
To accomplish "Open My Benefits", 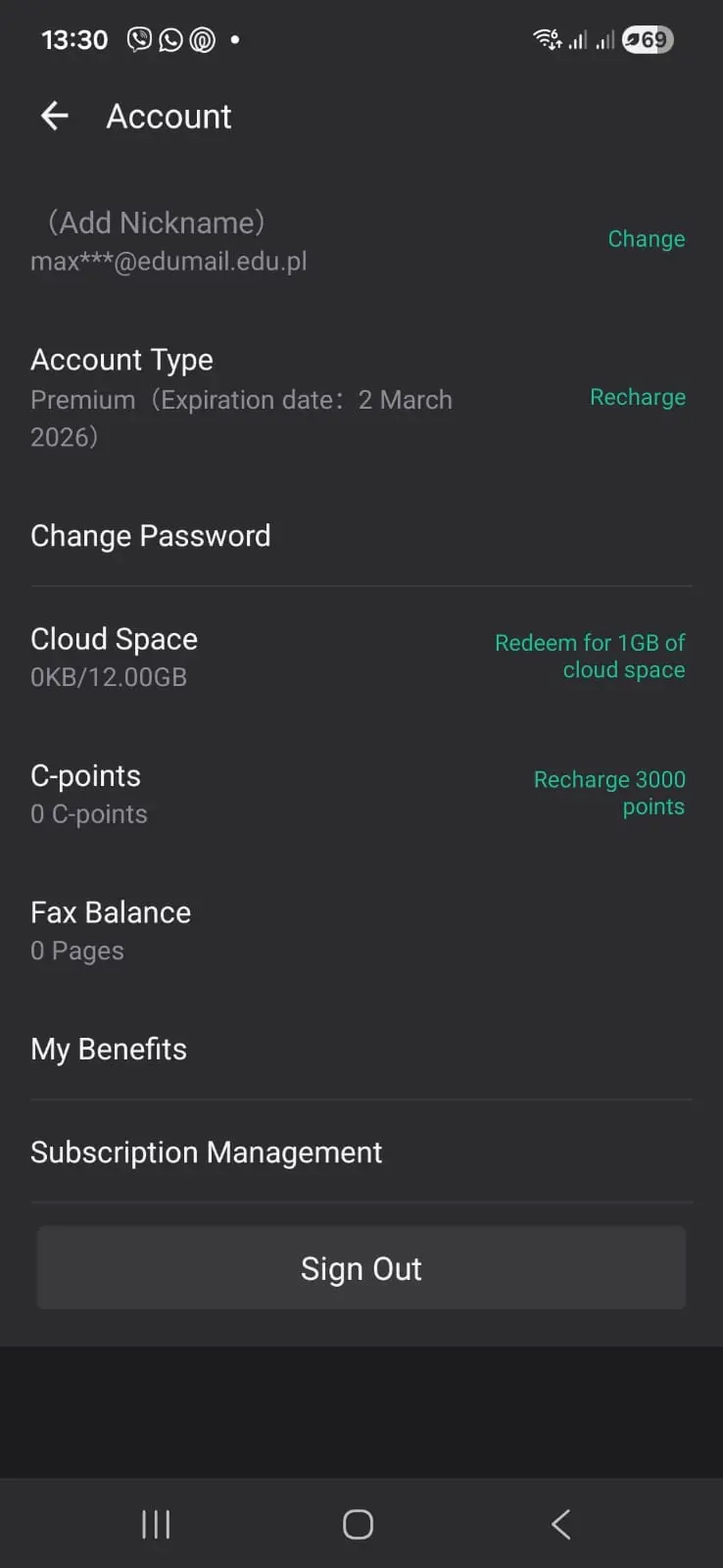I will pyautogui.click(x=361, y=1050).
